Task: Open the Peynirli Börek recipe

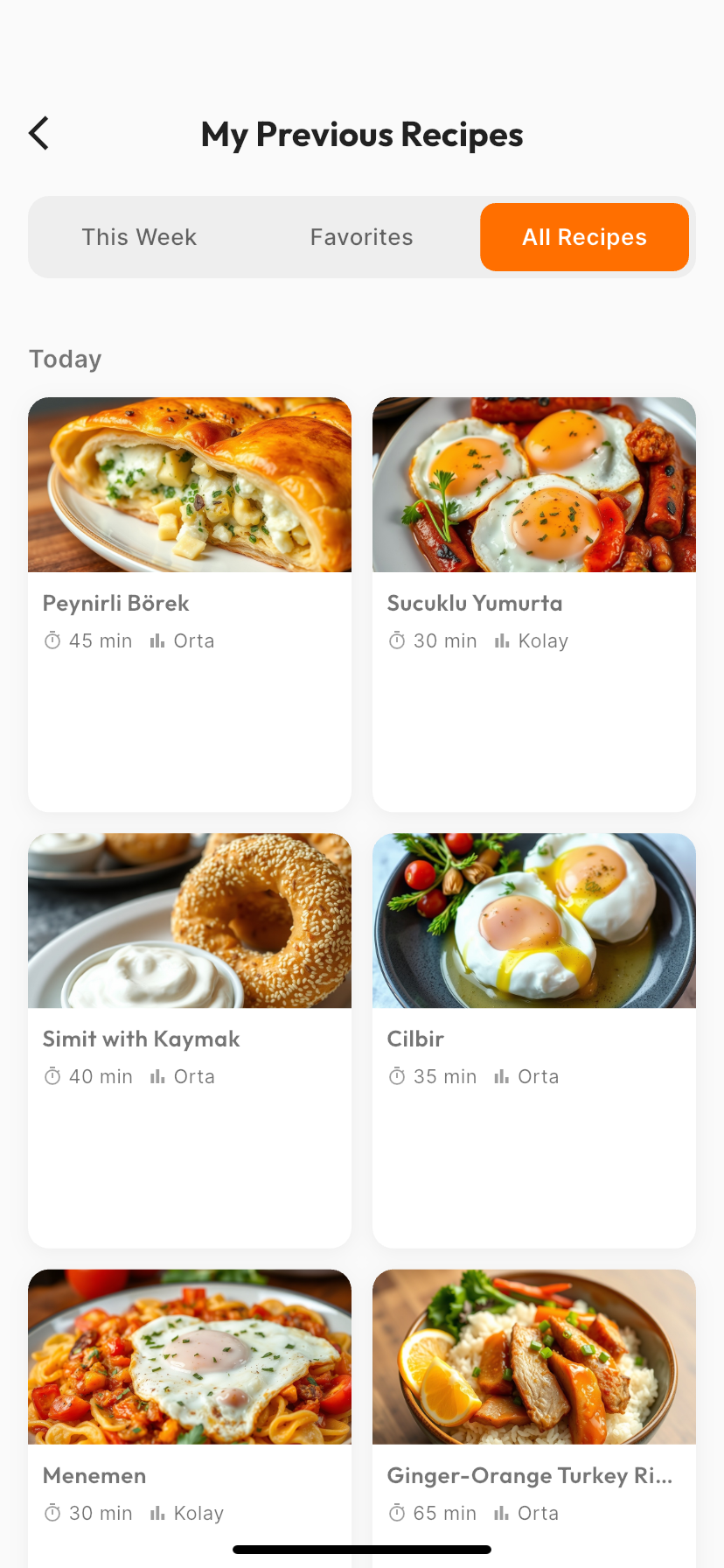Action: click(190, 604)
